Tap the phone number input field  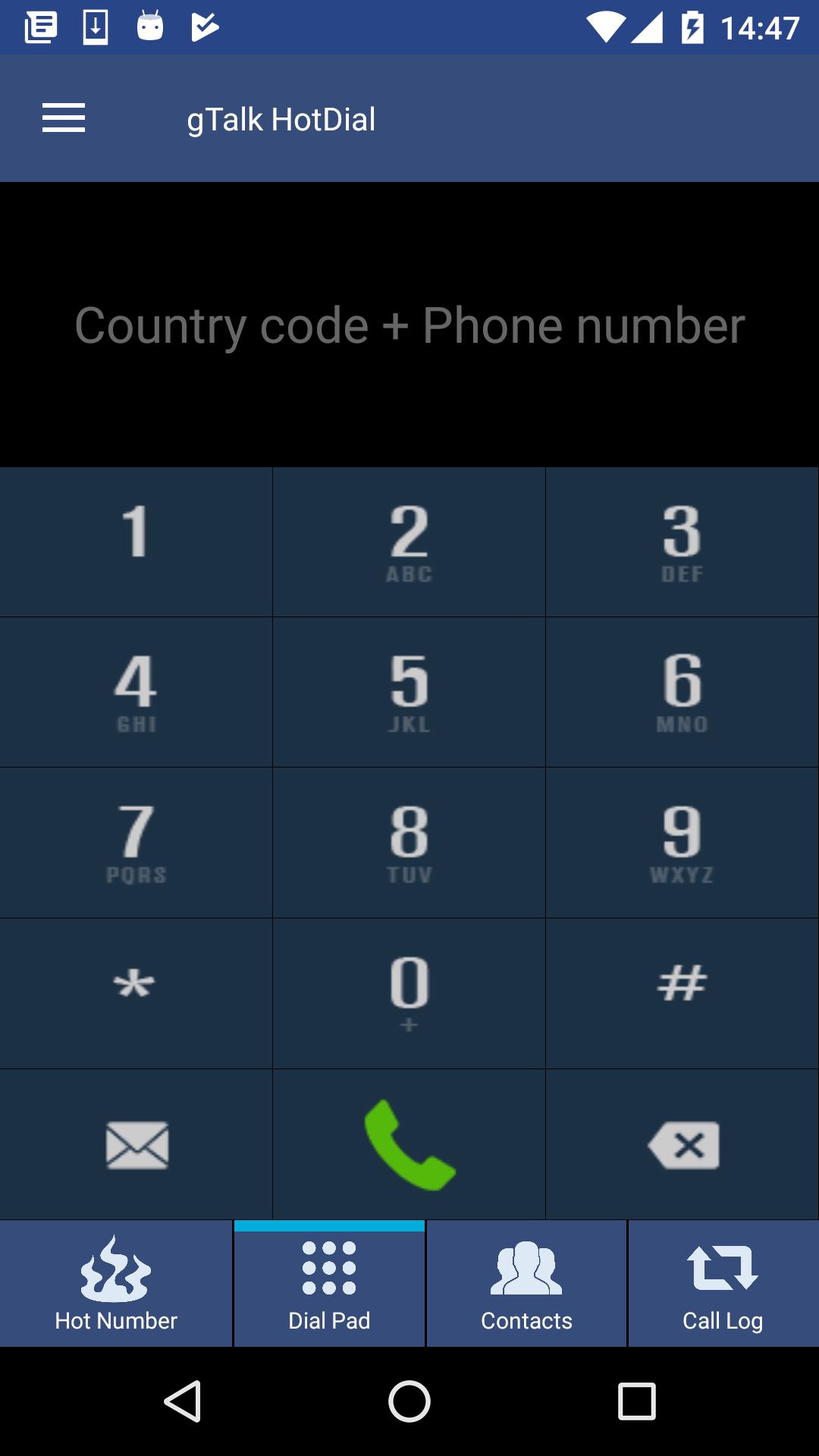pos(409,325)
